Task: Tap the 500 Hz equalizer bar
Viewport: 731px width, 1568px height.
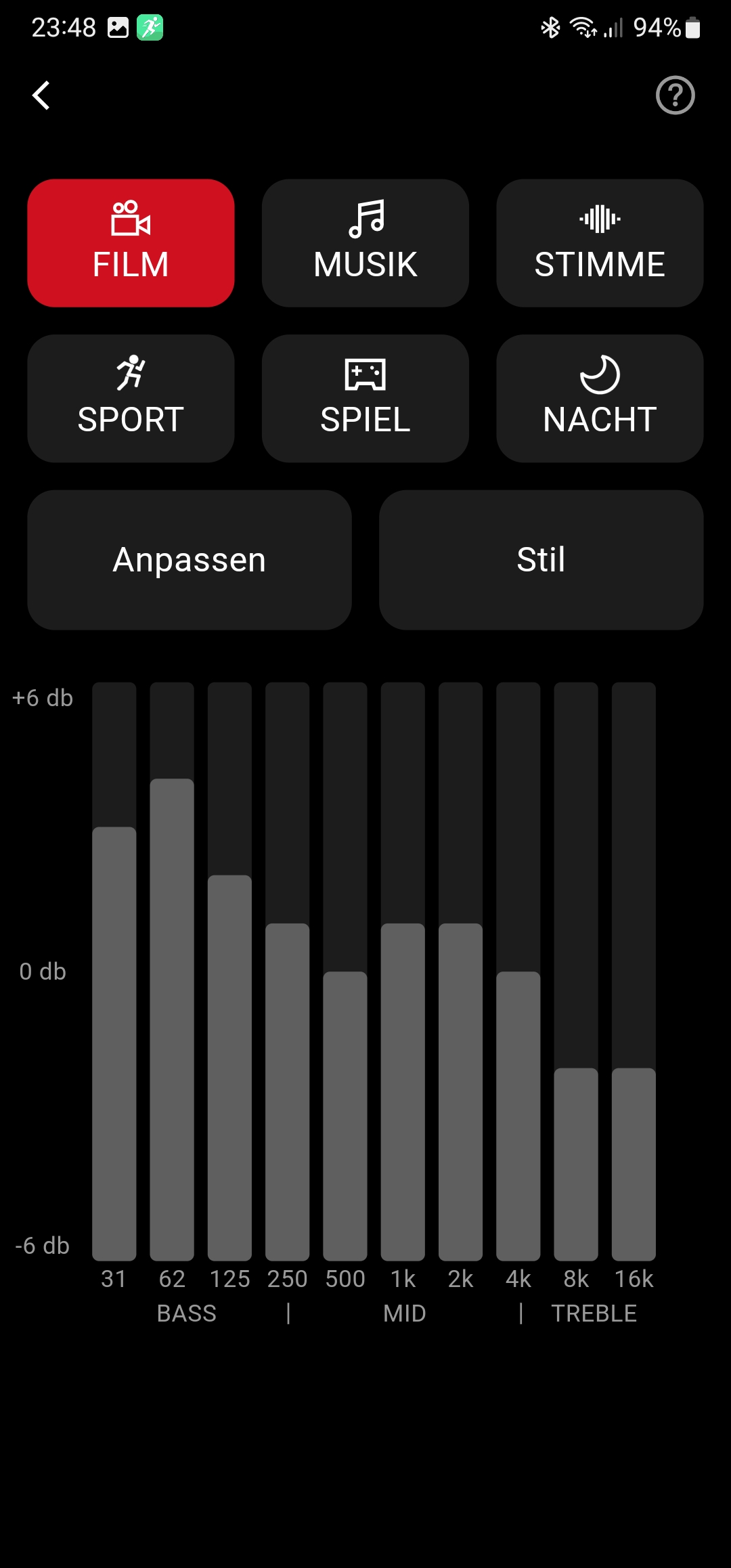Action: point(345,1116)
